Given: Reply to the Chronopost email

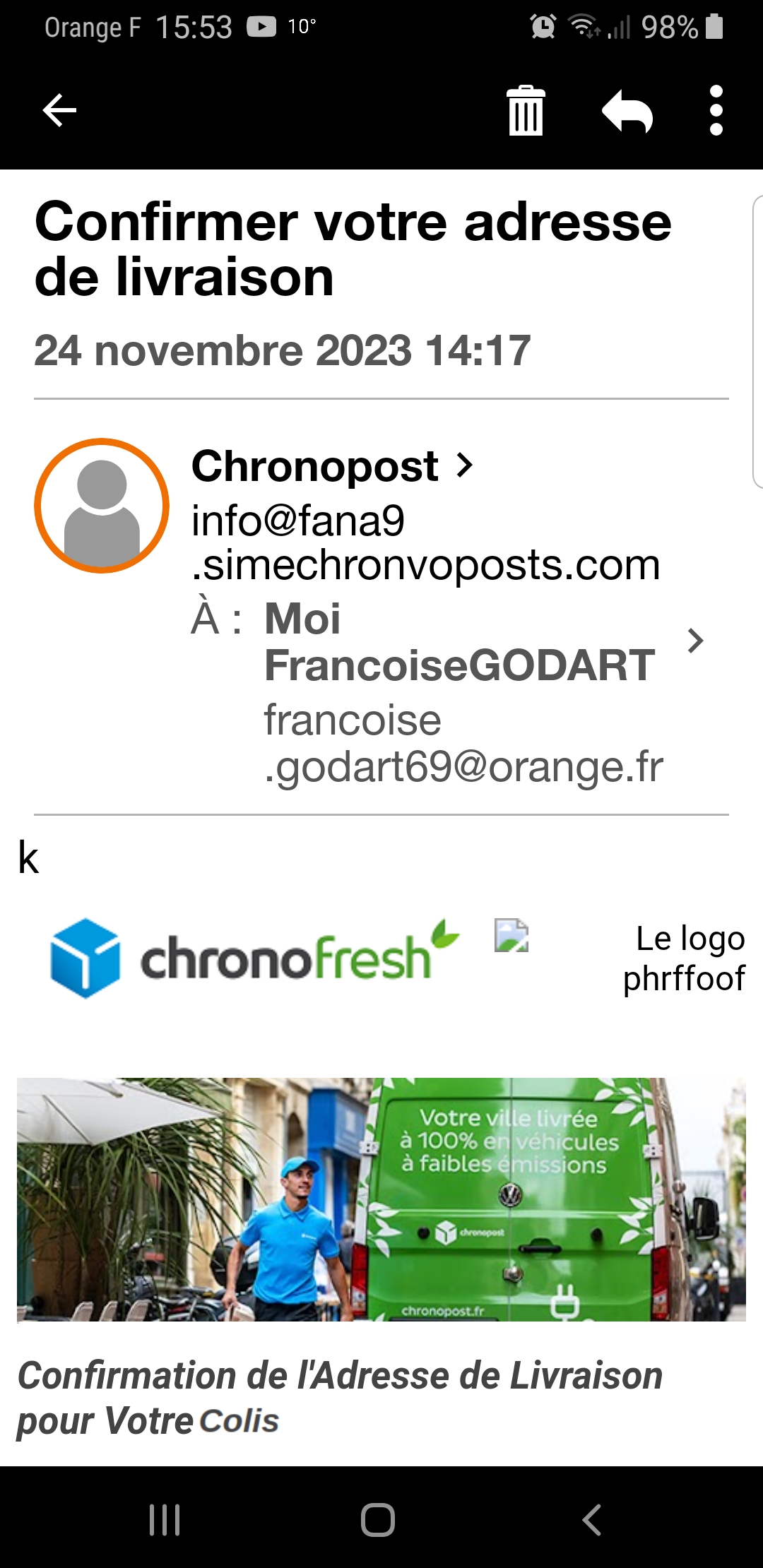Looking at the screenshot, I should click(x=627, y=112).
